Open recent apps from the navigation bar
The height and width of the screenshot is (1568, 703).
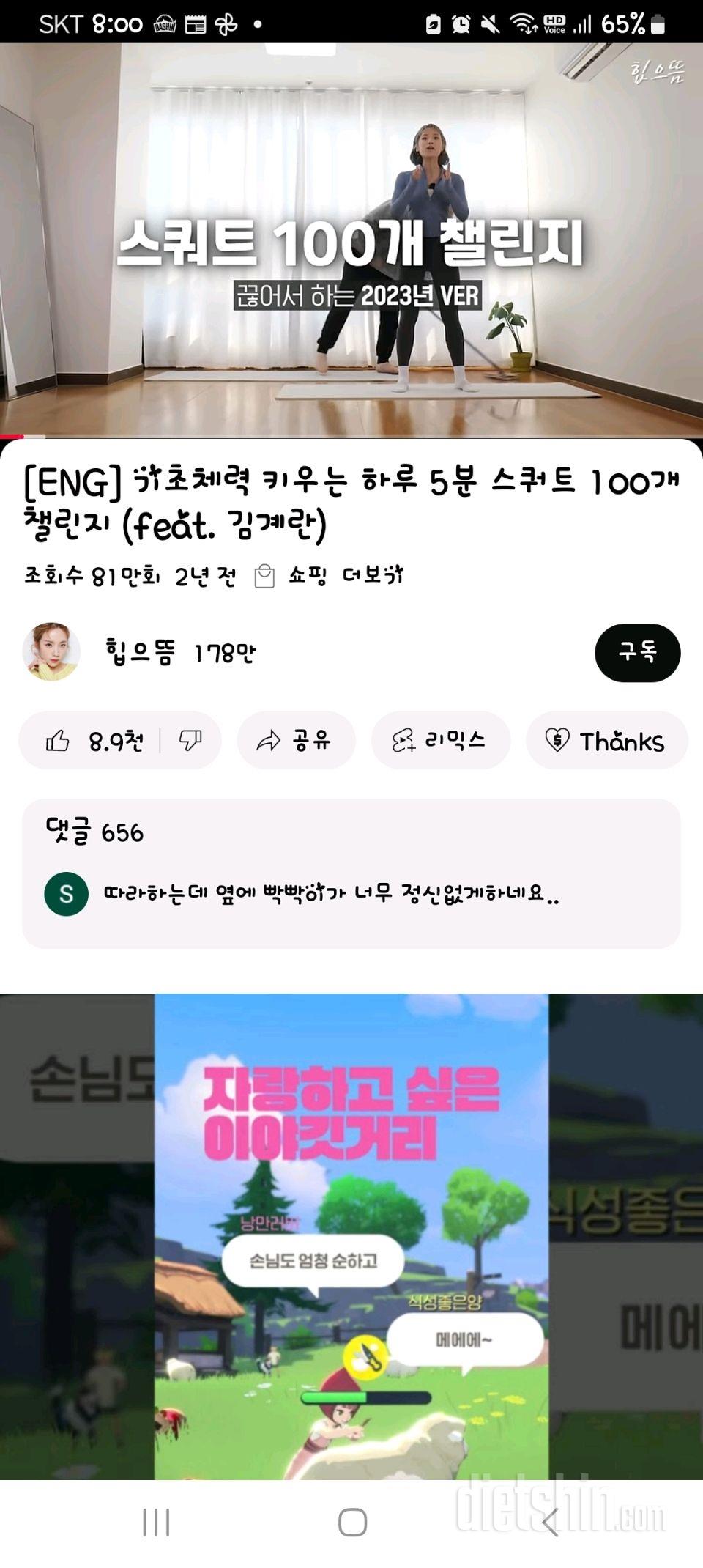[156, 1522]
